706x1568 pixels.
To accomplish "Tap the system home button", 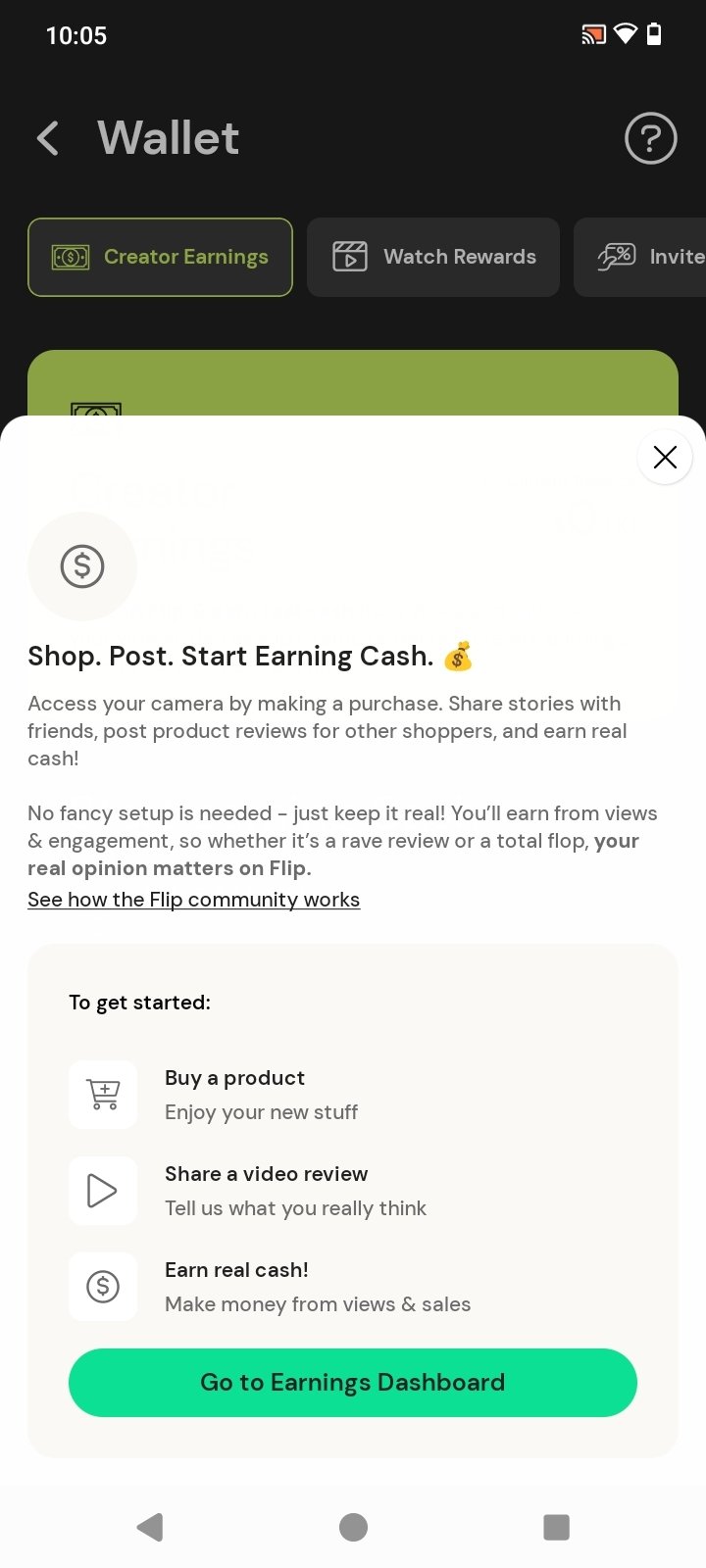I will pyautogui.click(x=353, y=1527).
